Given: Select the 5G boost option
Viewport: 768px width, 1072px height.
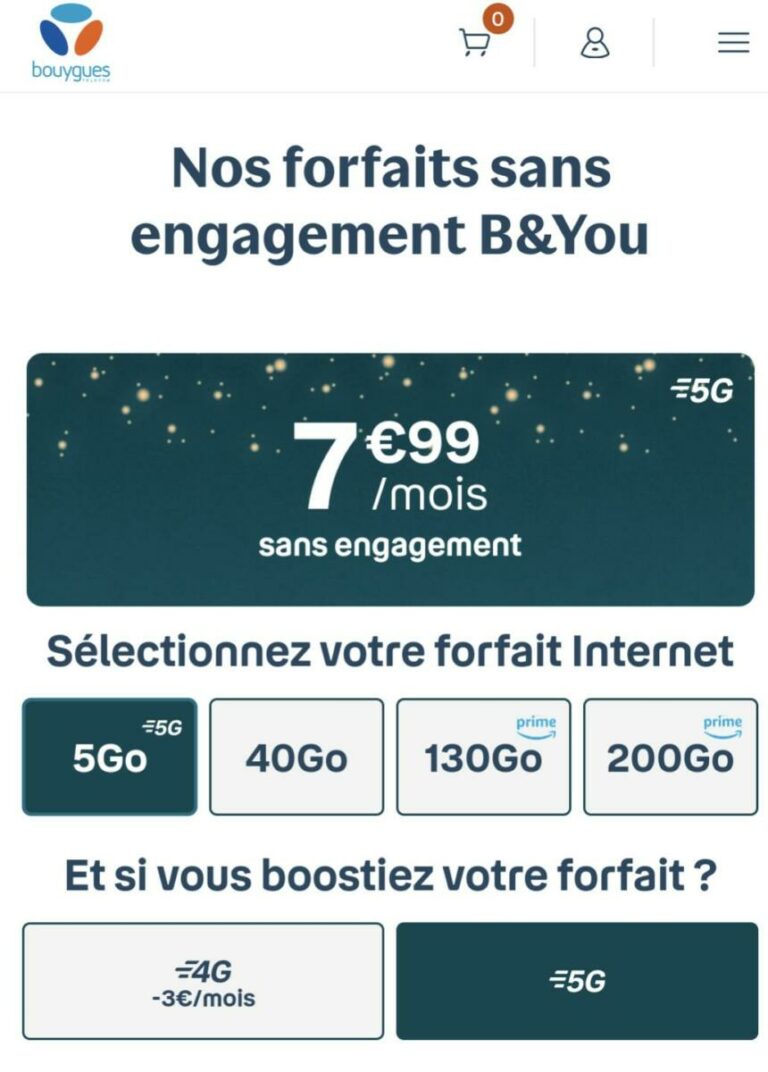Looking at the screenshot, I should point(577,980).
